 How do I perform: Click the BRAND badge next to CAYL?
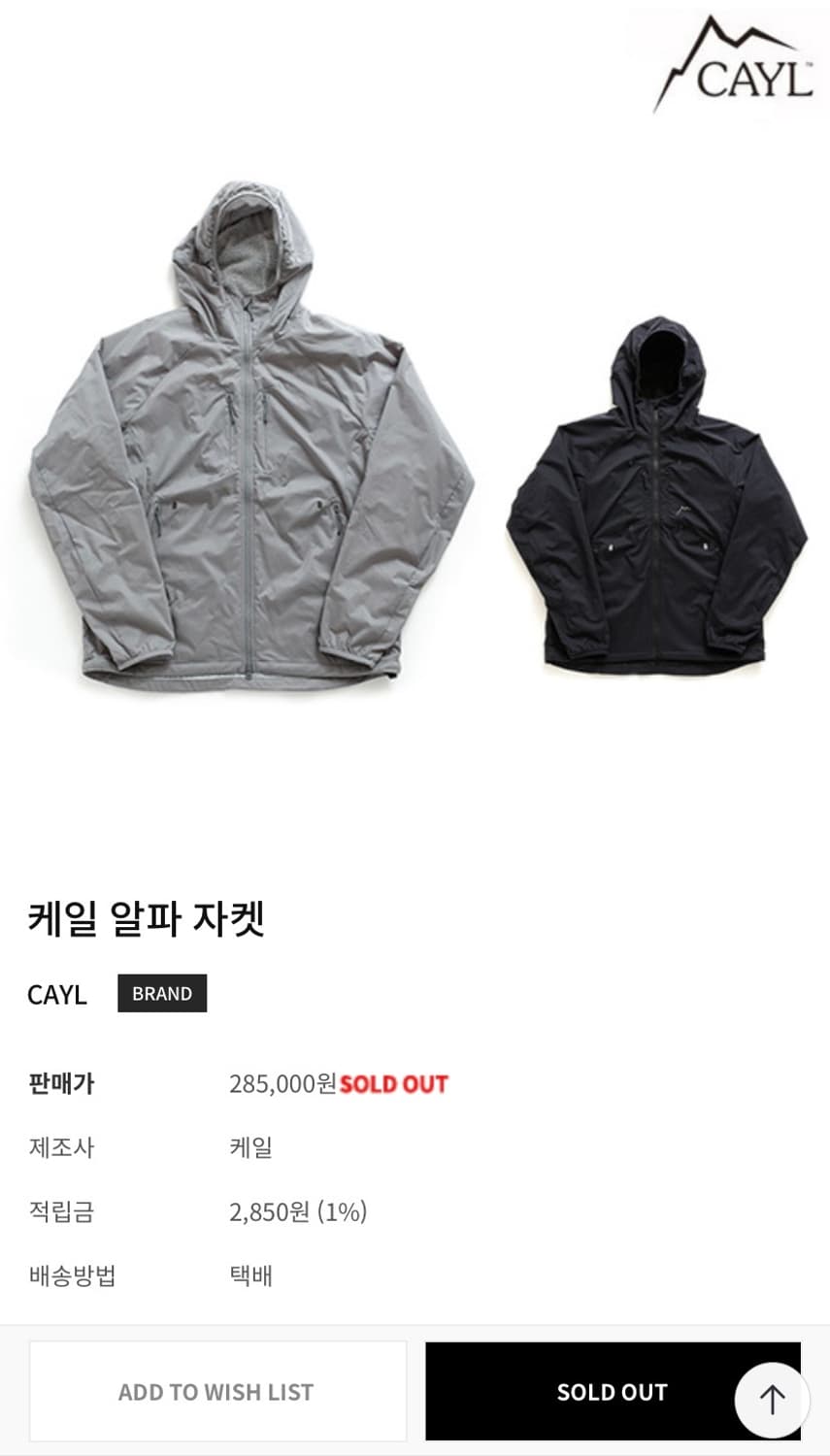click(x=162, y=992)
